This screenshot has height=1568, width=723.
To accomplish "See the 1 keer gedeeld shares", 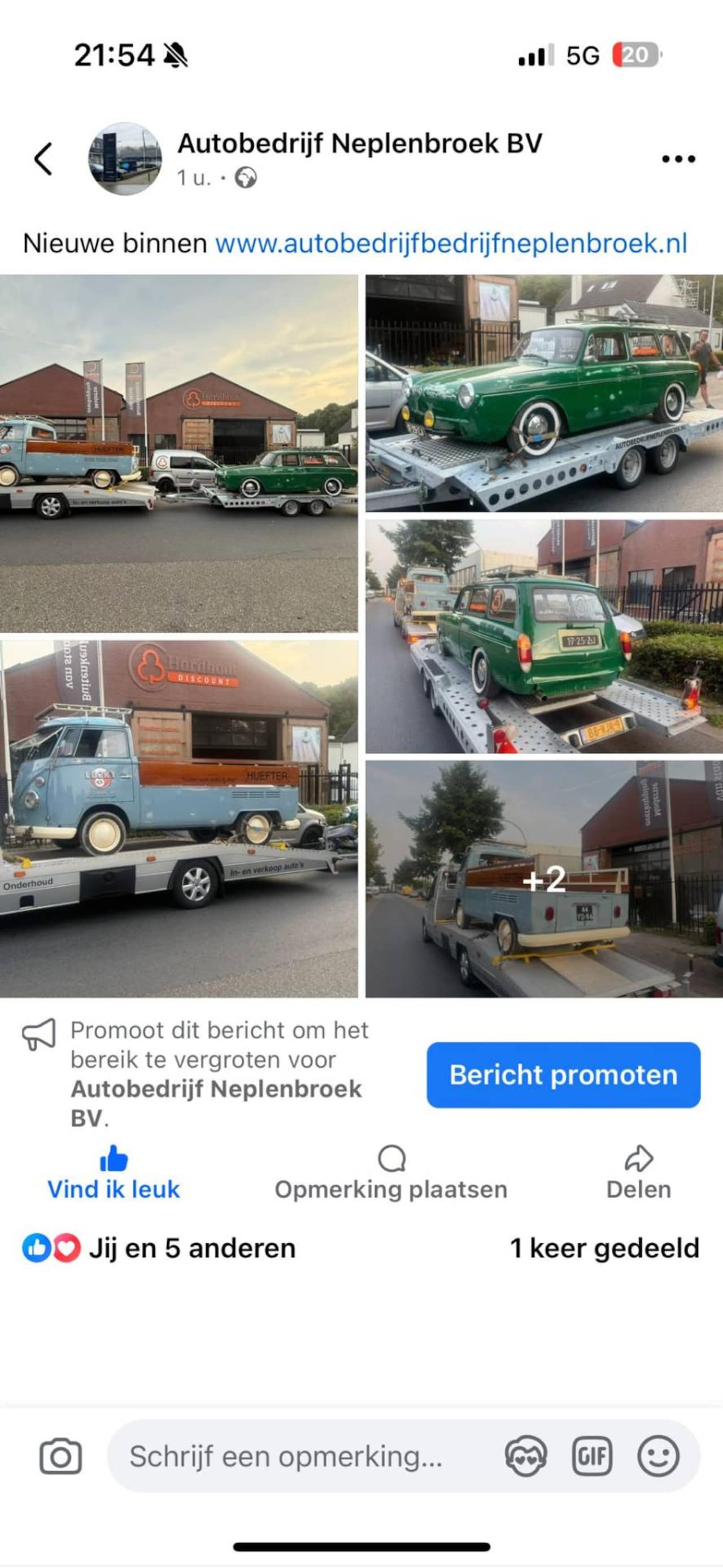I will click(604, 1248).
